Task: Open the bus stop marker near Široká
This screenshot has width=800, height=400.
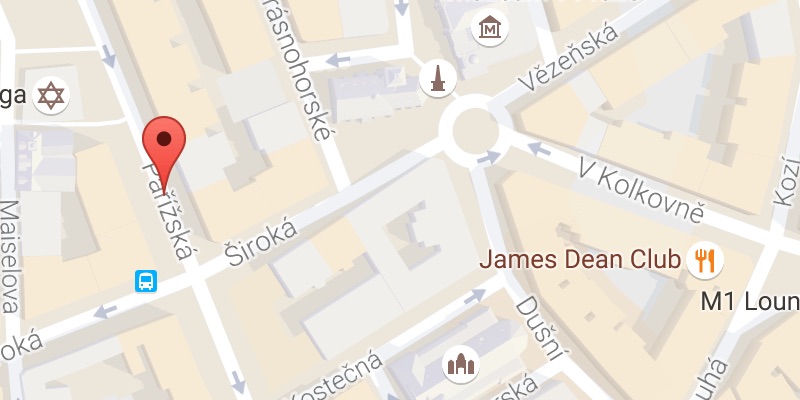Action: tap(147, 281)
